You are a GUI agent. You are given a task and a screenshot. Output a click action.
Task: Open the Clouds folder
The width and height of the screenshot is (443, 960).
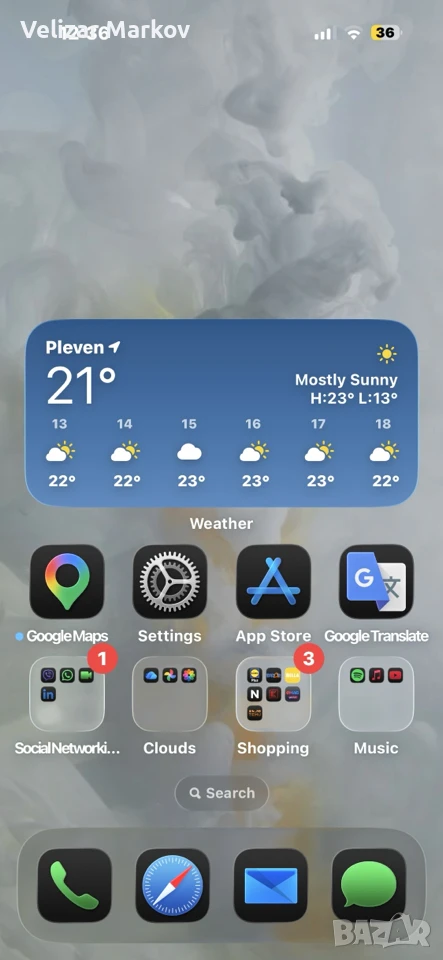pos(170,694)
